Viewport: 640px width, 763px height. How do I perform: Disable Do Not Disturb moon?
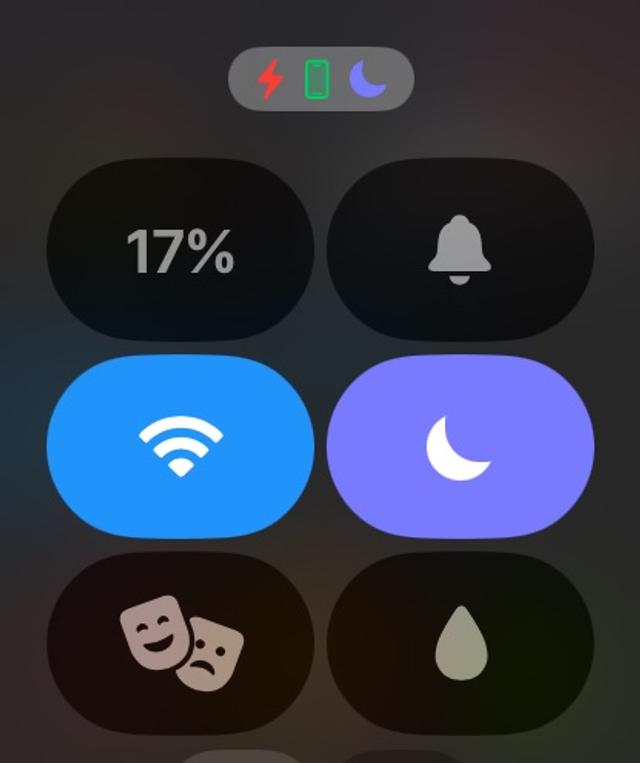(460, 446)
